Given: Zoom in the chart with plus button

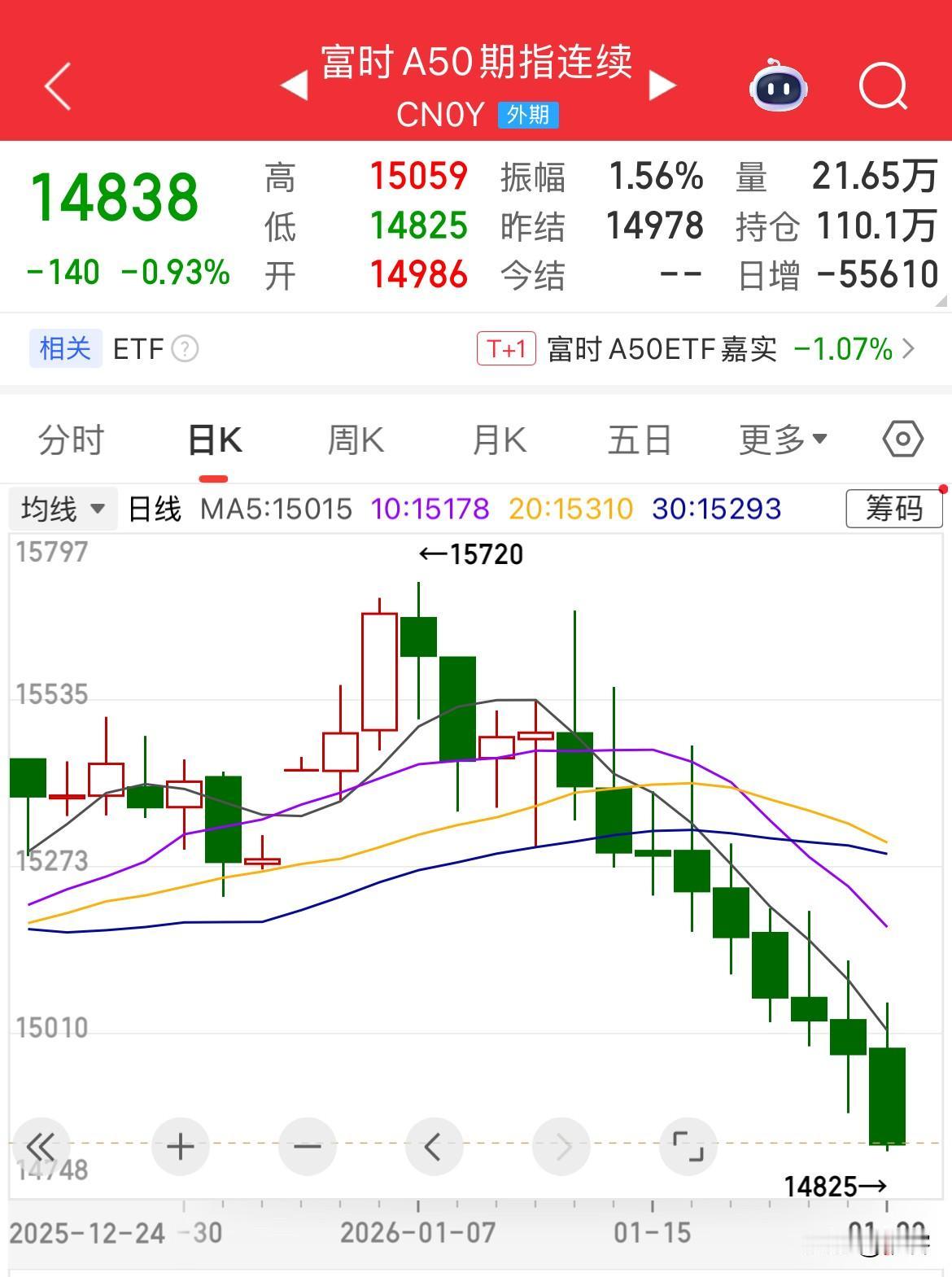Looking at the screenshot, I should [180, 1147].
